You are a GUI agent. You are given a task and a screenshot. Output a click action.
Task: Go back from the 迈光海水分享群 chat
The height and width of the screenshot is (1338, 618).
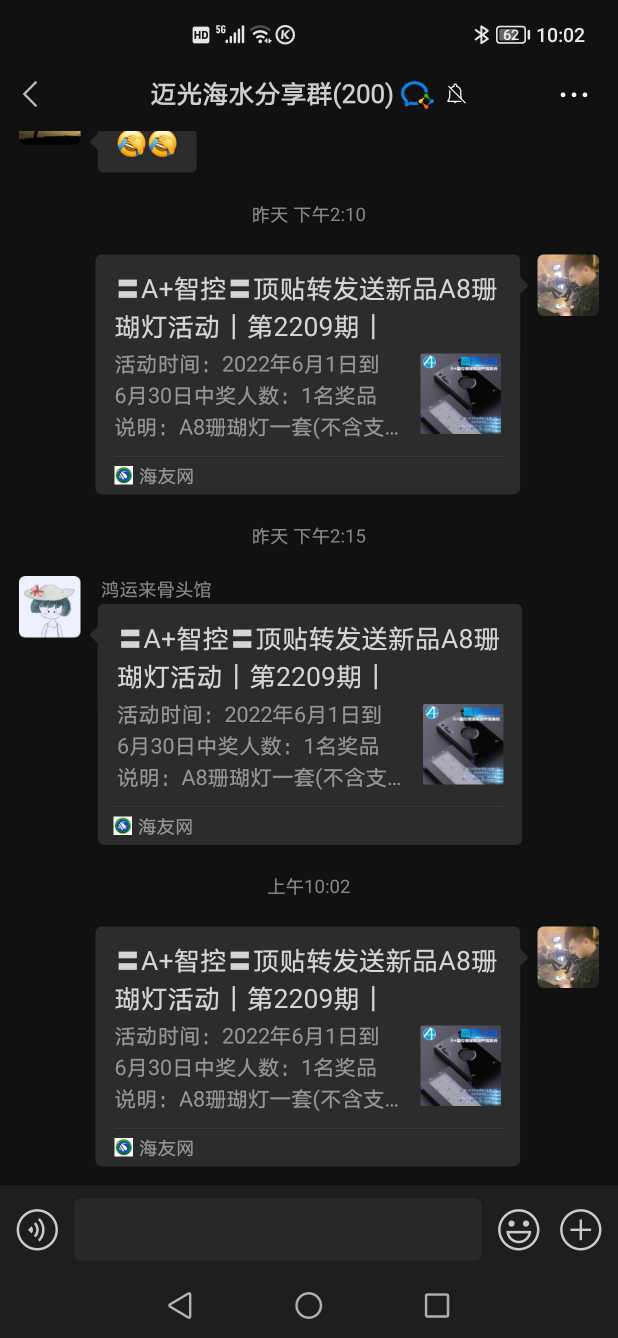pyautogui.click(x=30, y=95)
